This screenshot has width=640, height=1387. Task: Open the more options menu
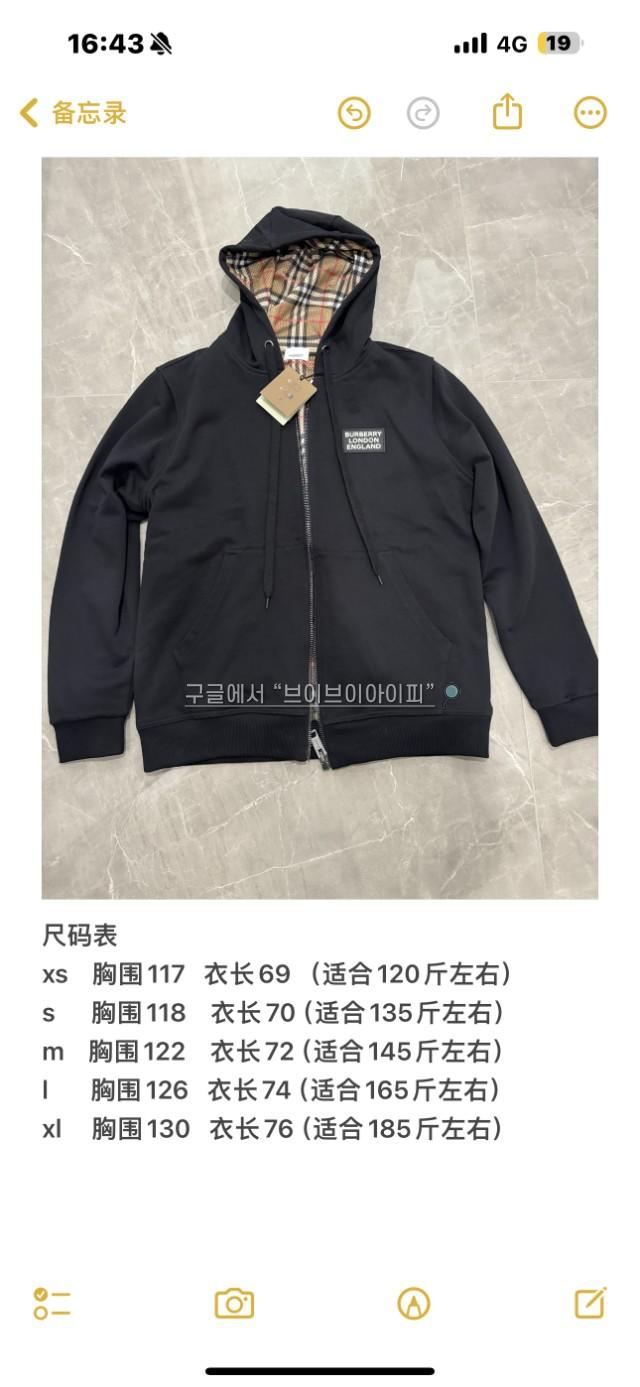(x=590, y=113)
